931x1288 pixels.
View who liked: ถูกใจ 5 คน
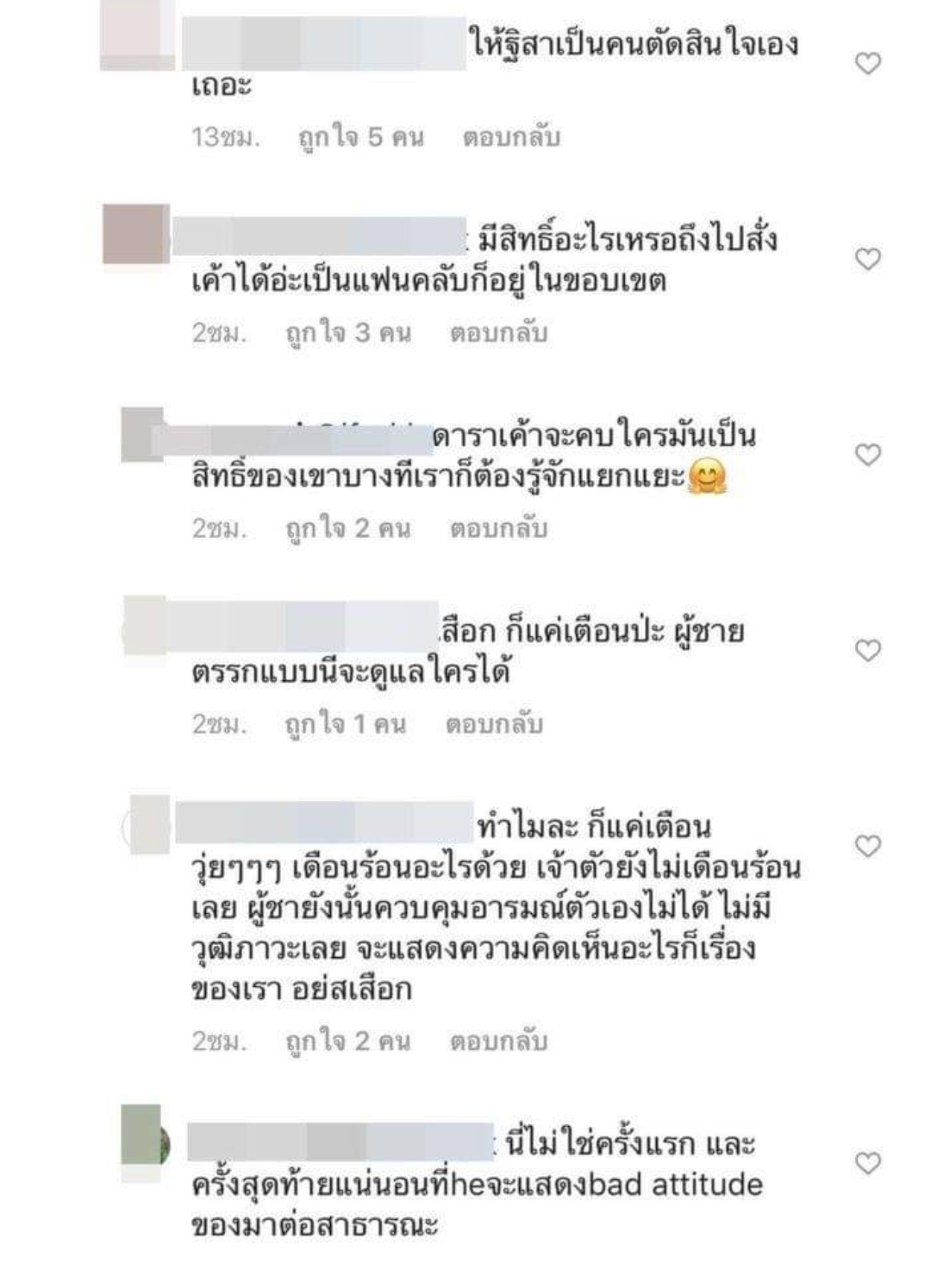[x=360, y=138]
